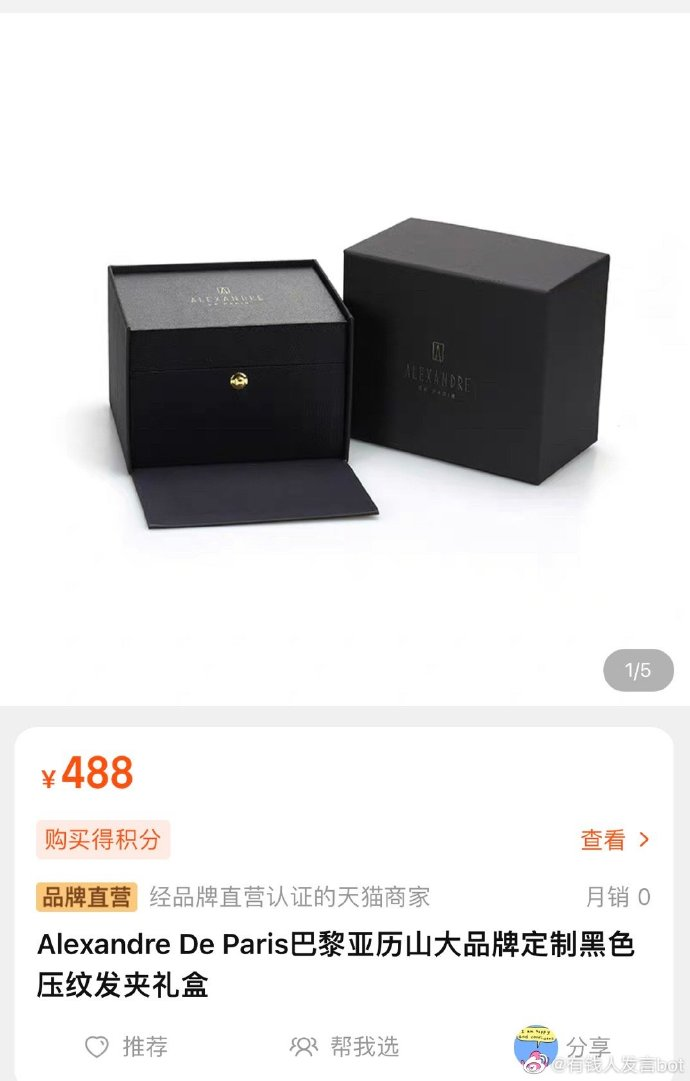Screen dimensions: 690x1081
Task: Open the 查看 link for purchase points
Action: (614, 840)
